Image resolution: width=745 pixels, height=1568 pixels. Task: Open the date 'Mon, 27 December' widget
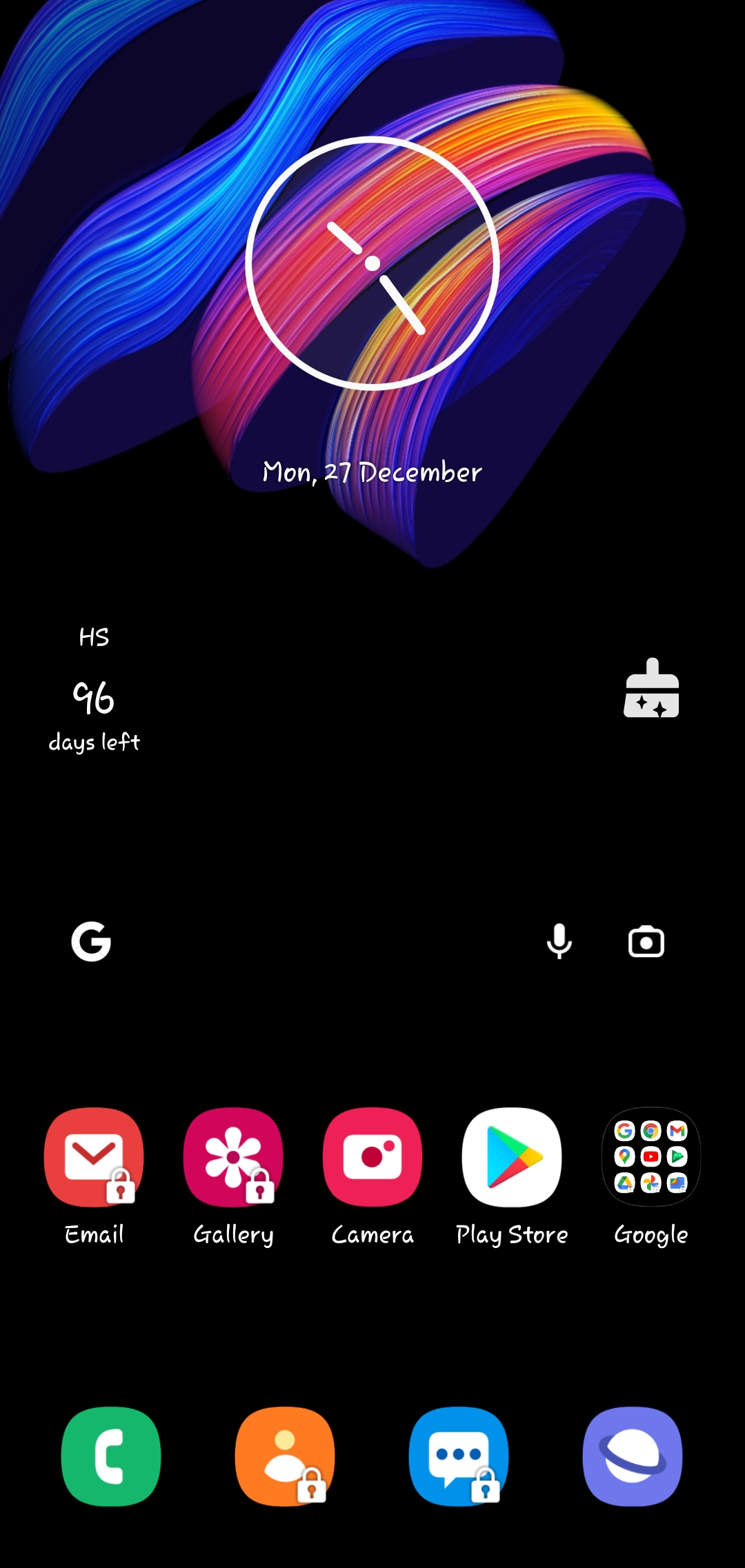point(372,472)
